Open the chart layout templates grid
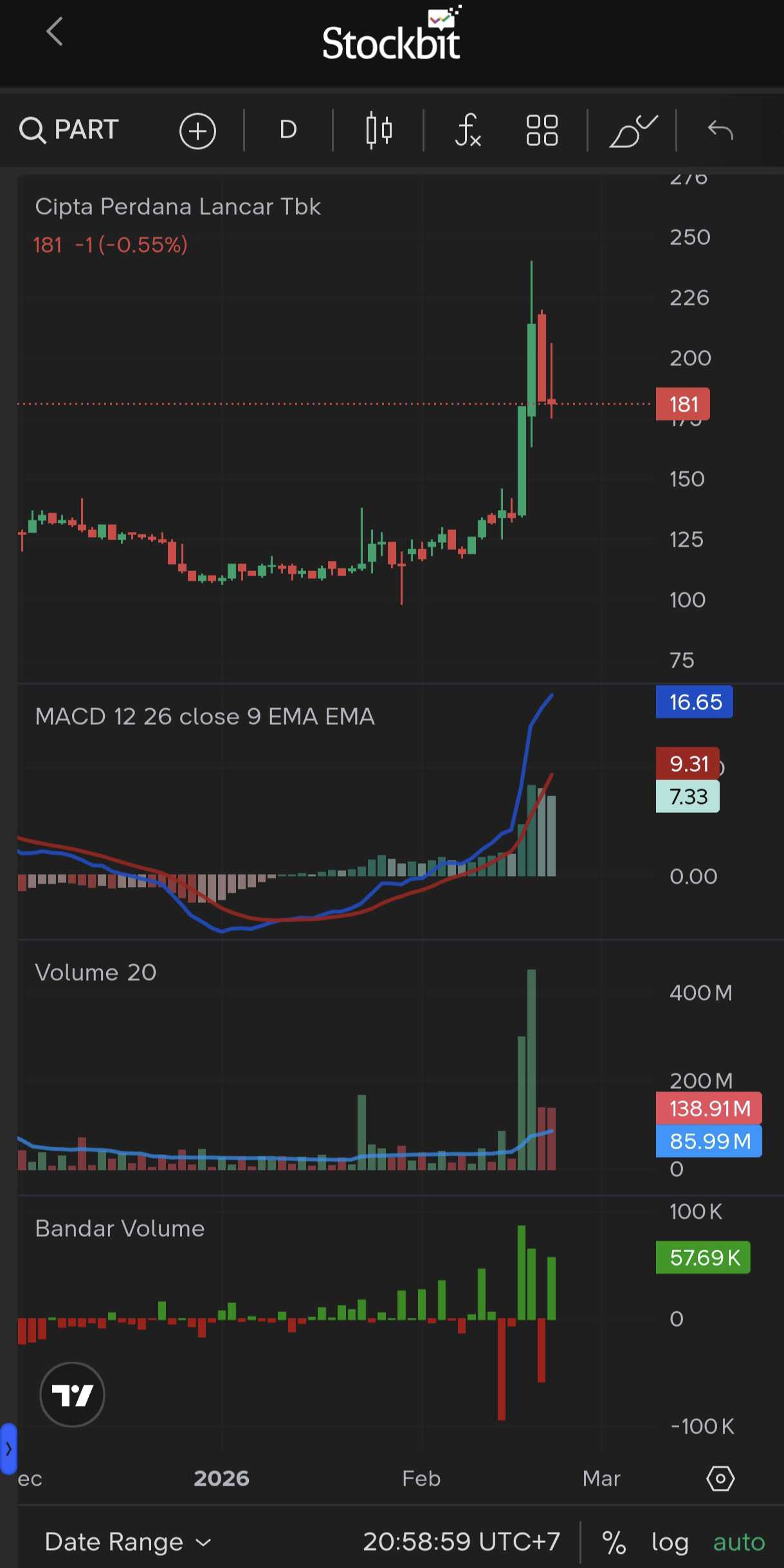This screenshot has width=784, height=1568. [x=542, y=131]
